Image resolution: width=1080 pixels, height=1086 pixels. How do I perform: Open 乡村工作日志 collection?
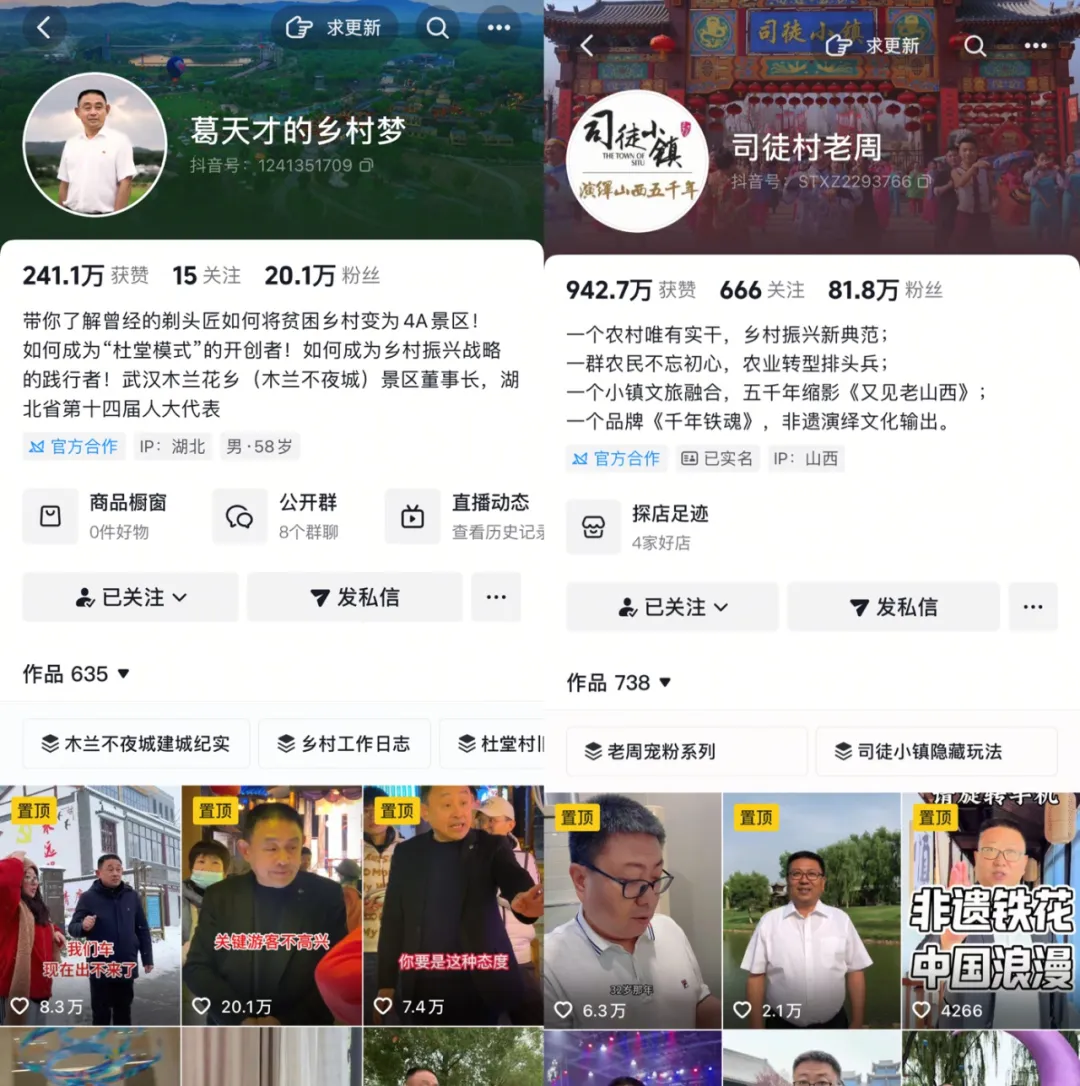click(x=344, y=744)
